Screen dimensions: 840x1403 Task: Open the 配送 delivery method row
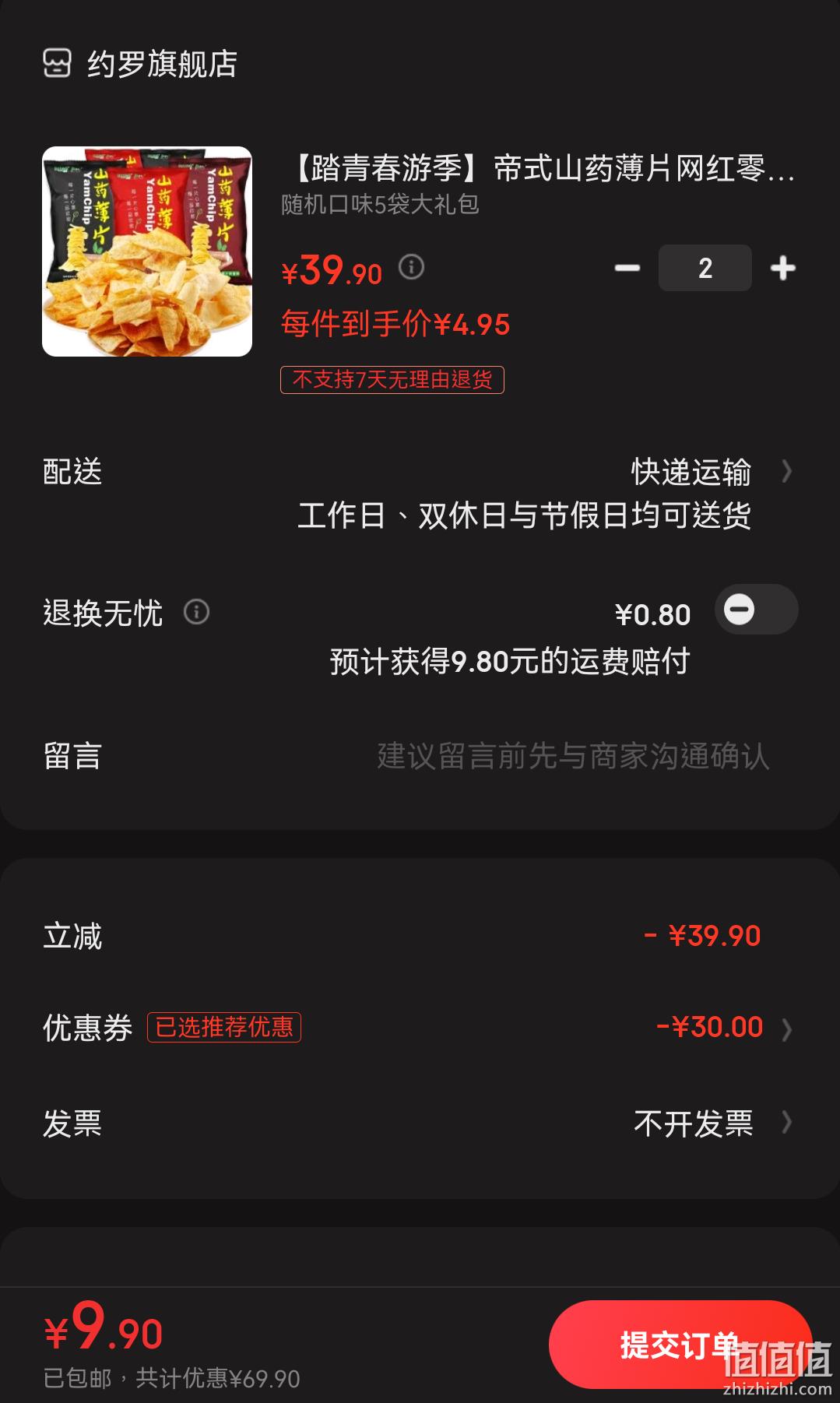click(420, 494)
